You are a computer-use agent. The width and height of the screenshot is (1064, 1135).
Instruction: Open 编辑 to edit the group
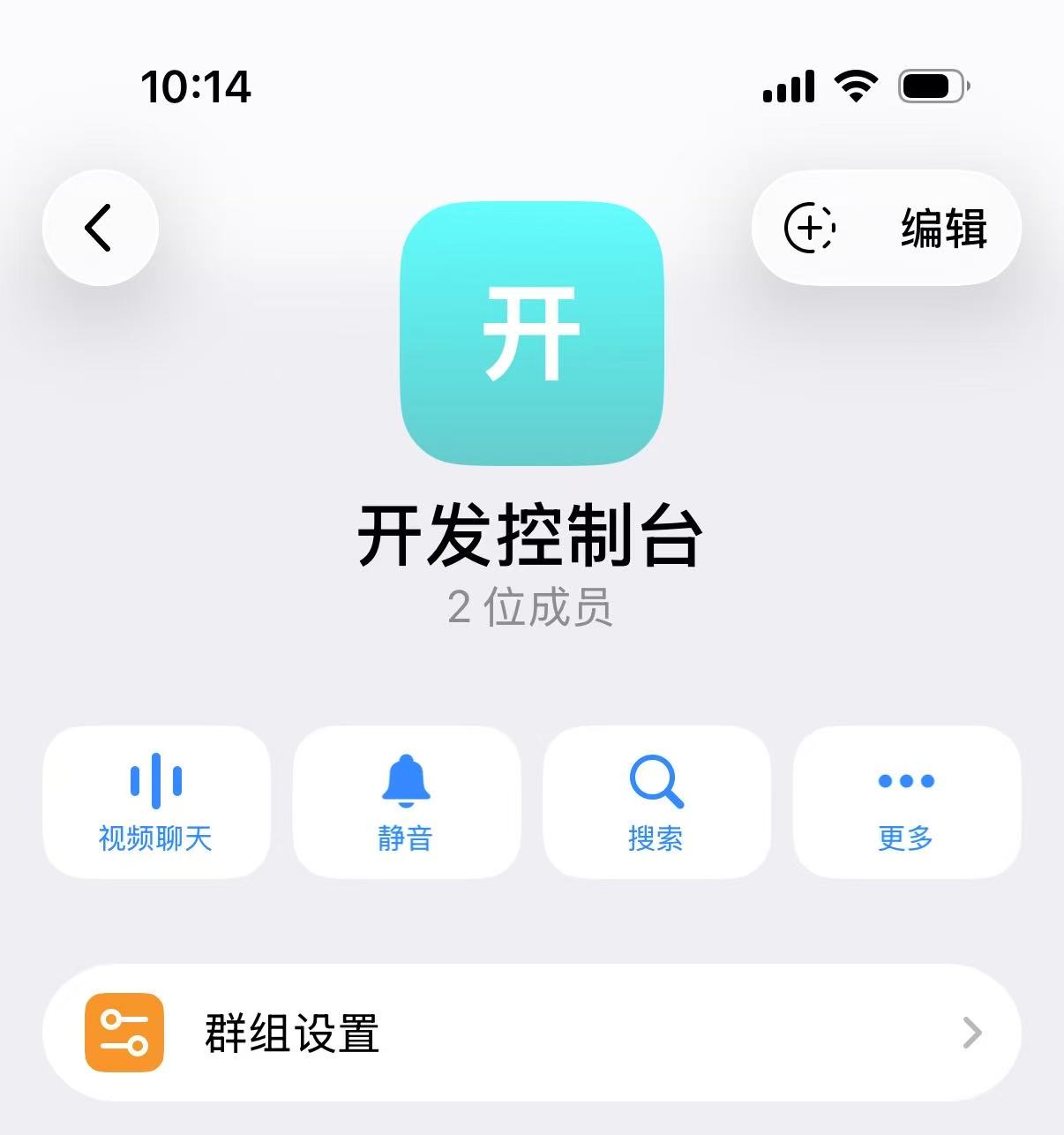(x=943, y=229)
